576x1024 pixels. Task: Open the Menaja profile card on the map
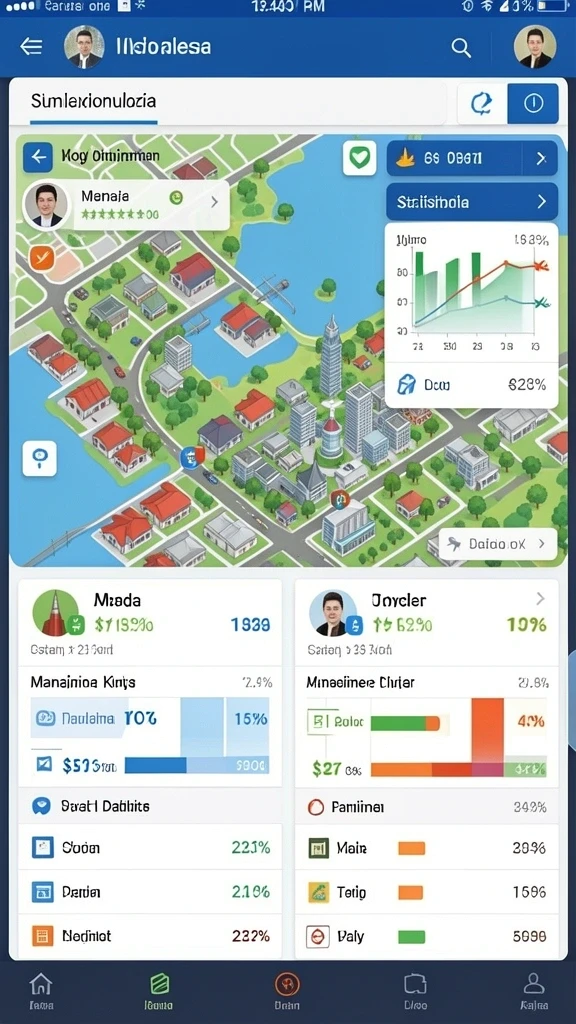[x=126, y=205]
